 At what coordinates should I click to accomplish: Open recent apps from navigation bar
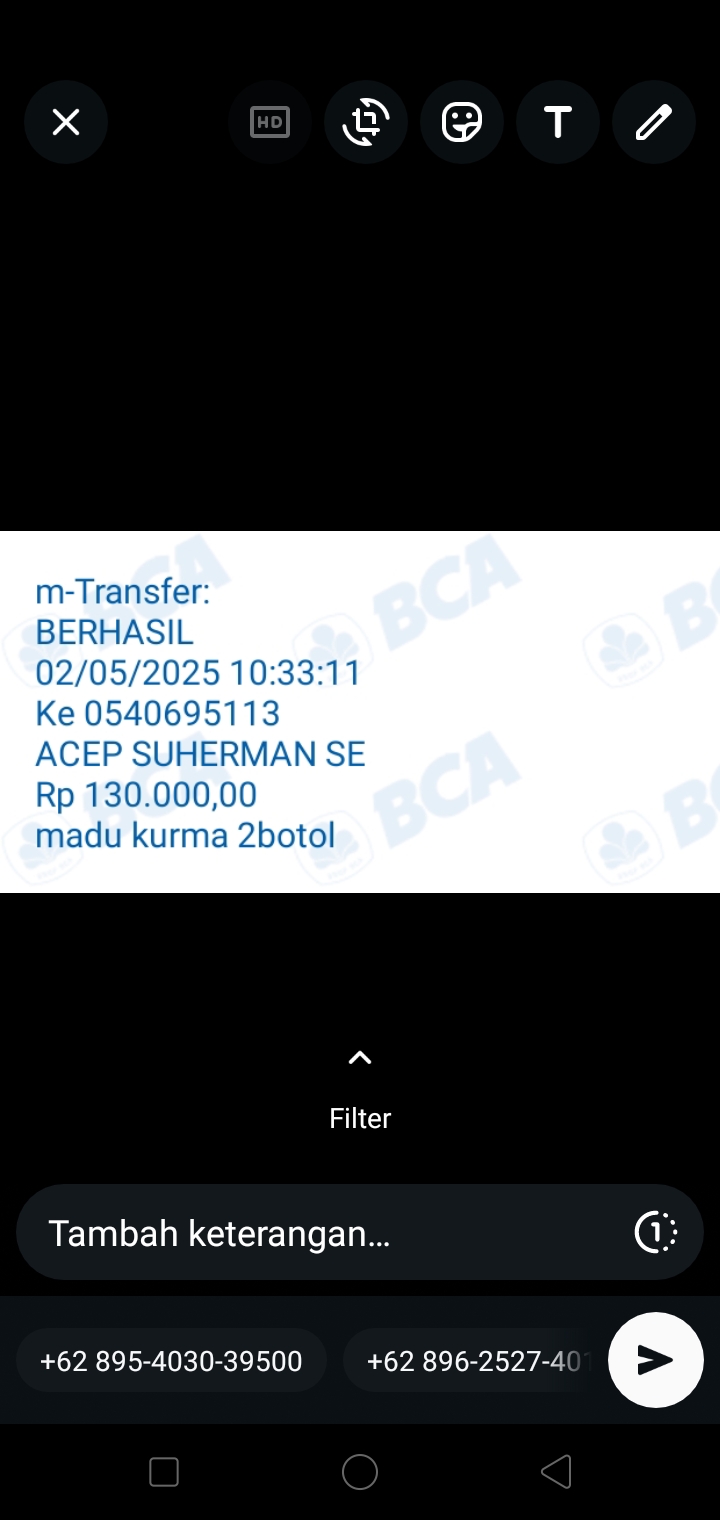(164, 1472)
